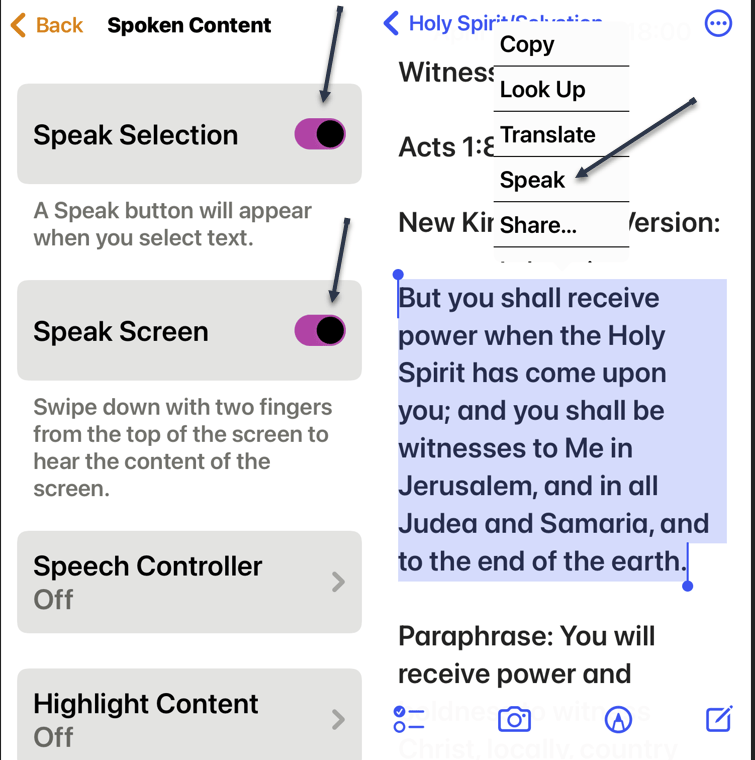Compose a new note
This screenshot has width=755, height=760.
[719, 718]
